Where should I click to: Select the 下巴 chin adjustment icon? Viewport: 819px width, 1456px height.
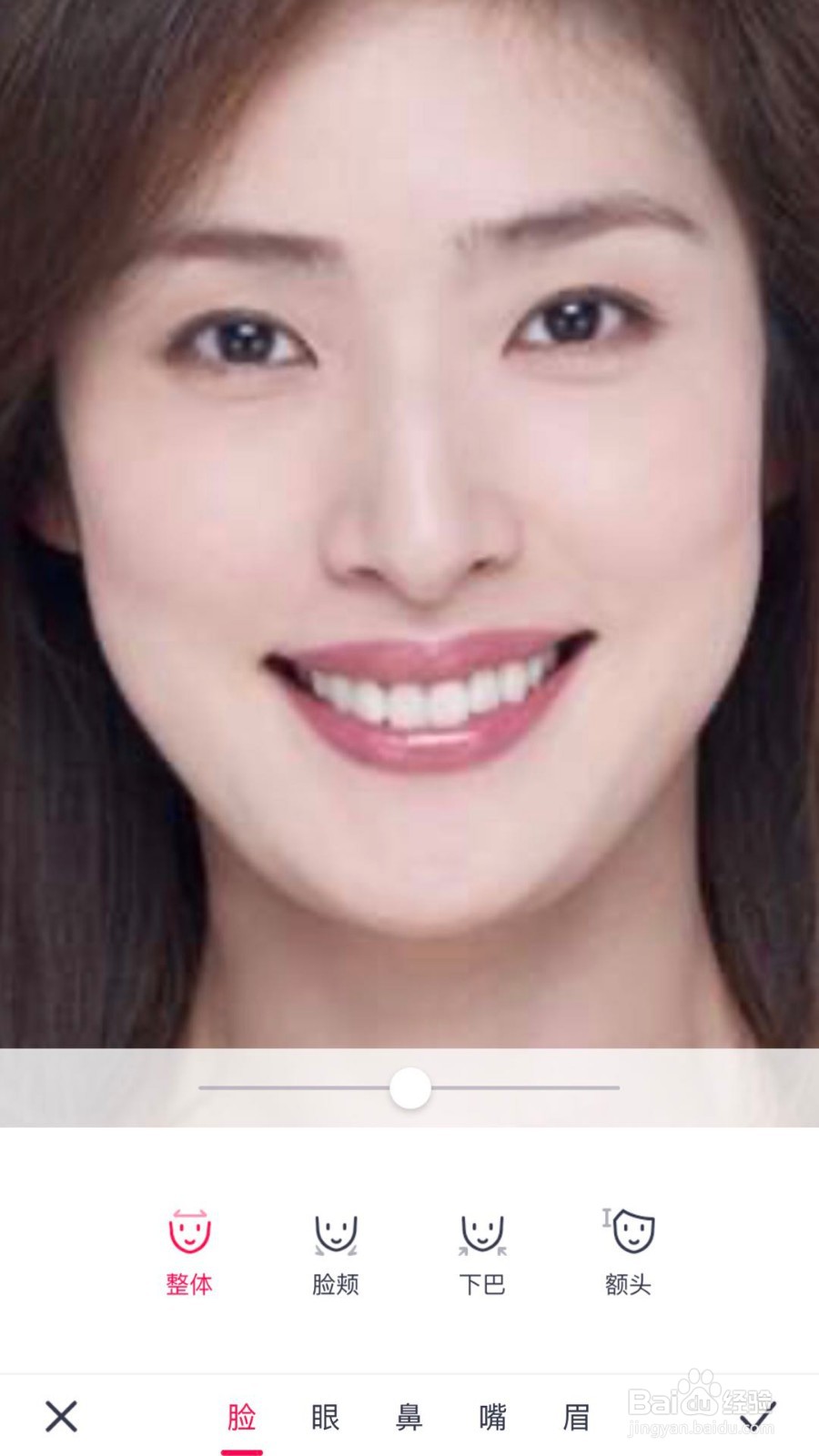[x=482, y=1256]
